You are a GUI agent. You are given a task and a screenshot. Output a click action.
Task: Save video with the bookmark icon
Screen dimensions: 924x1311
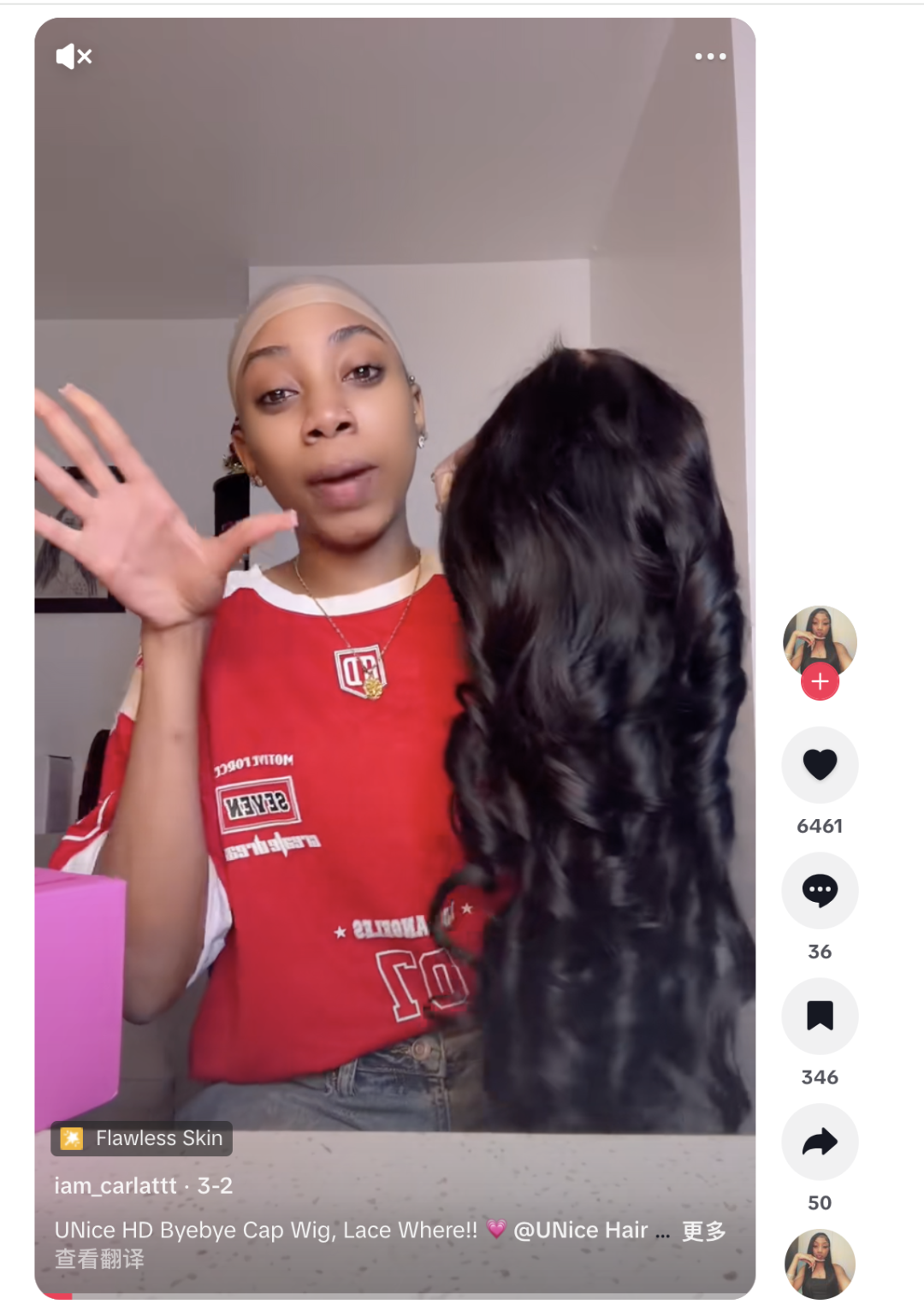pyautogui.click(x=820, y=1016)
